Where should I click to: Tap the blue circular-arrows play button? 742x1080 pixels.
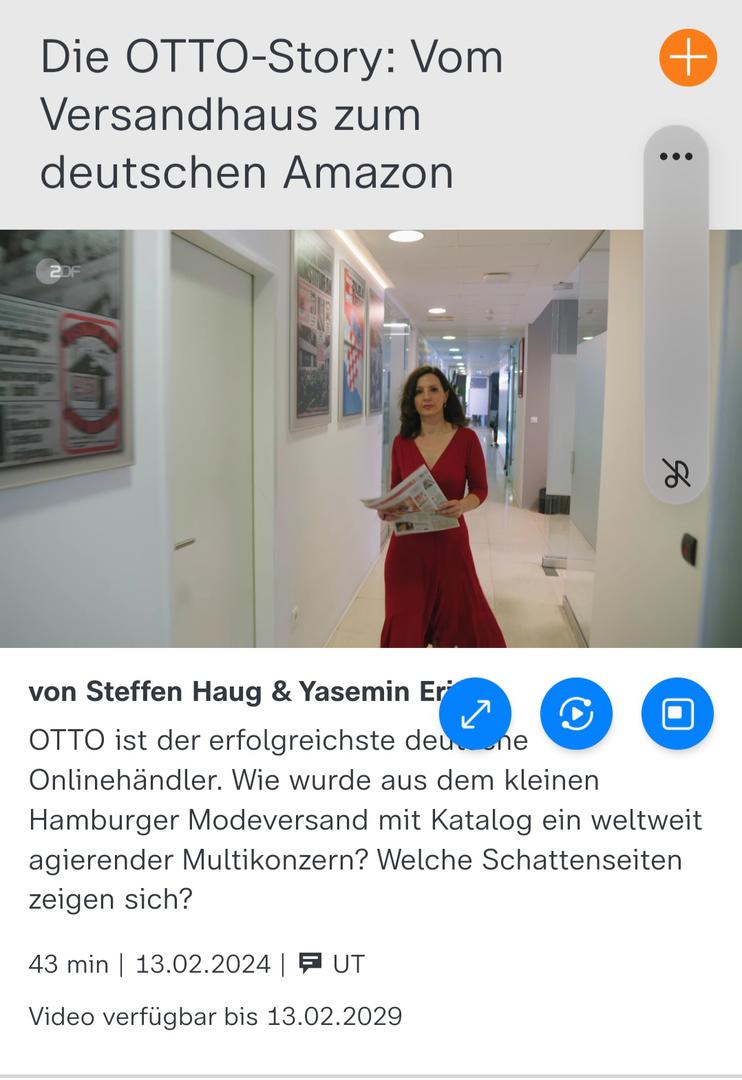pos(576,714)
